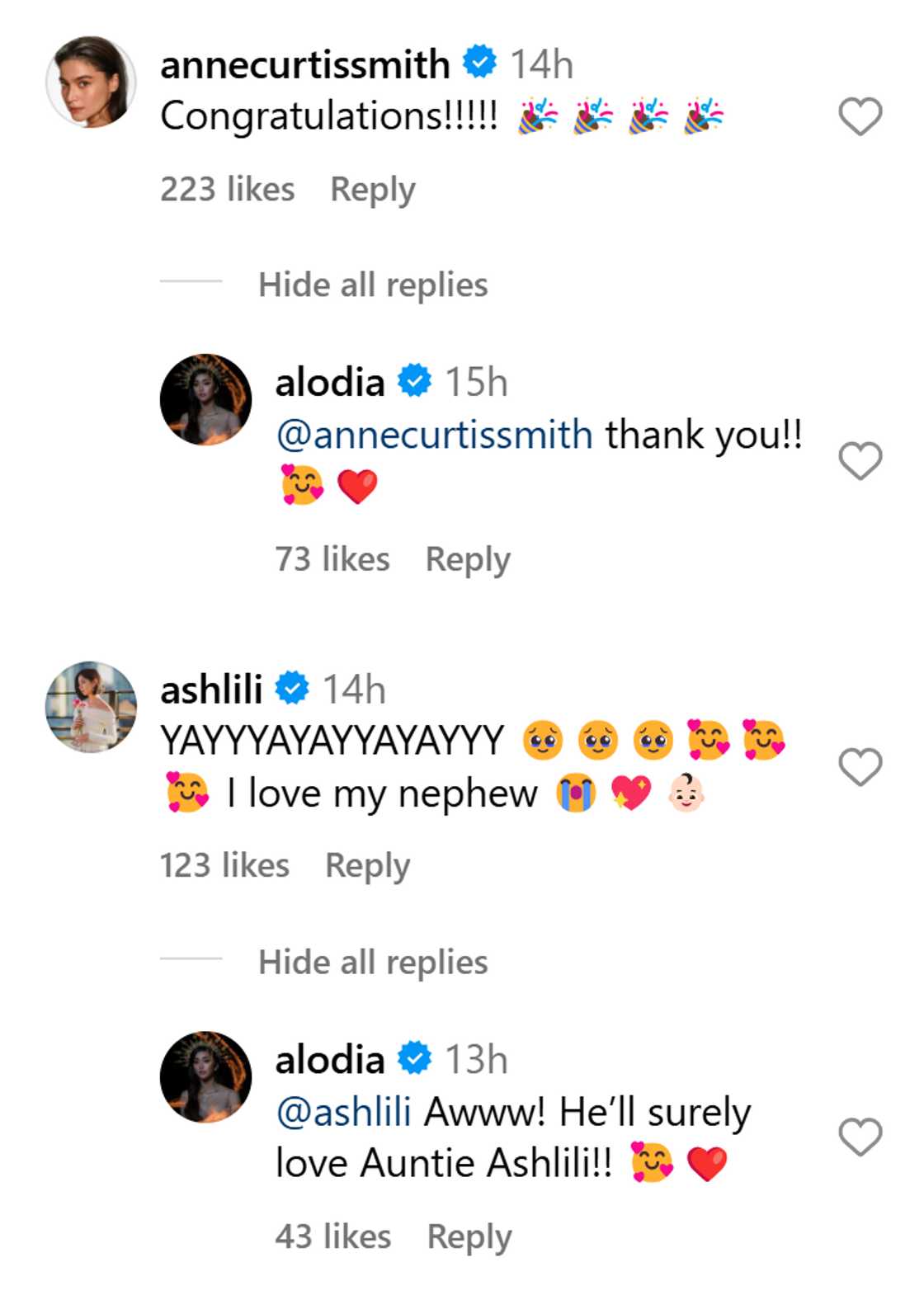This screenshot has height=1309, width=924.
Task: Like annecurtissmith's Congratulations comment
Action: (860, 116)
